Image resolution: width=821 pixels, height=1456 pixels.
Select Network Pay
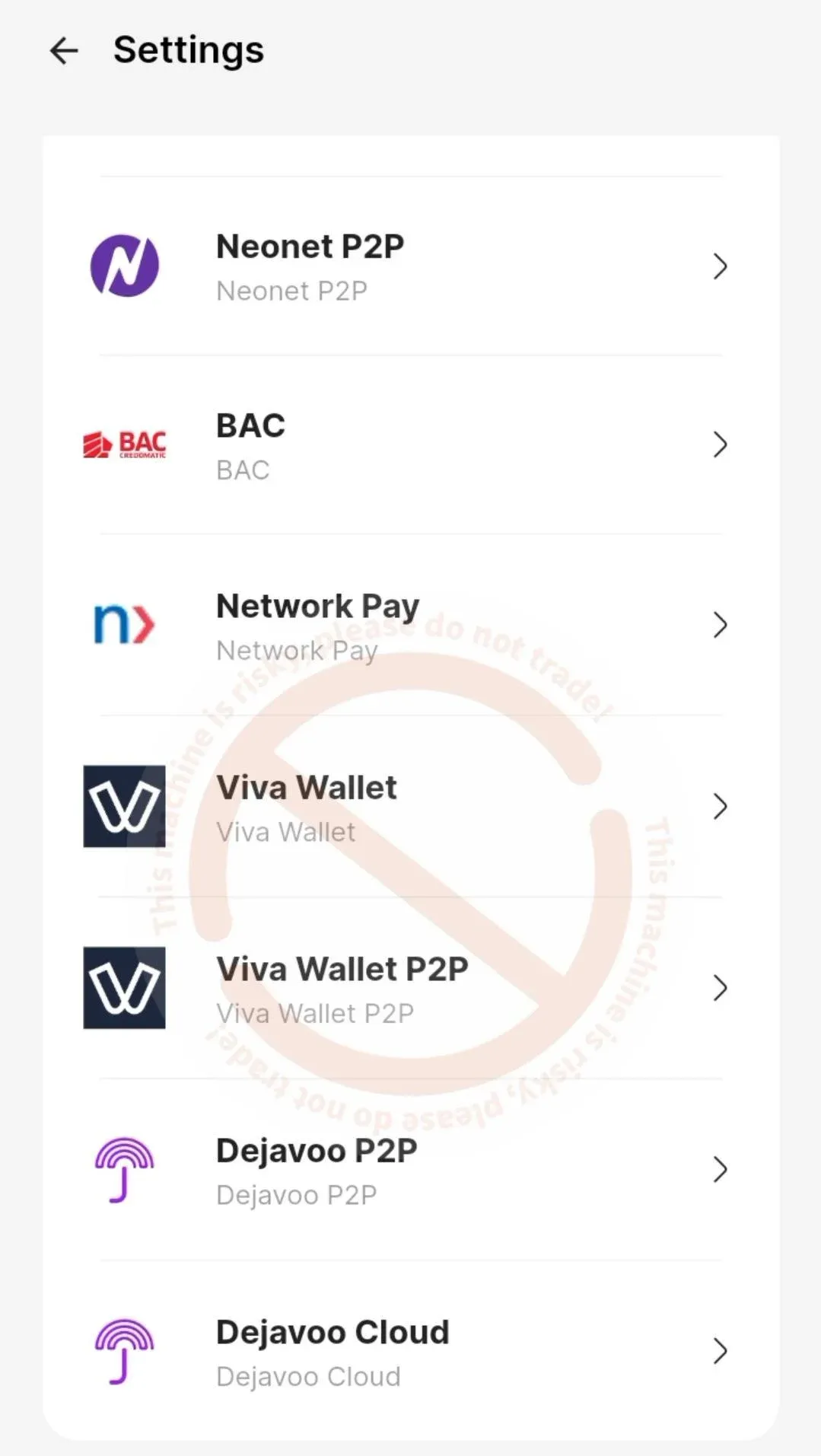(411, 626)
